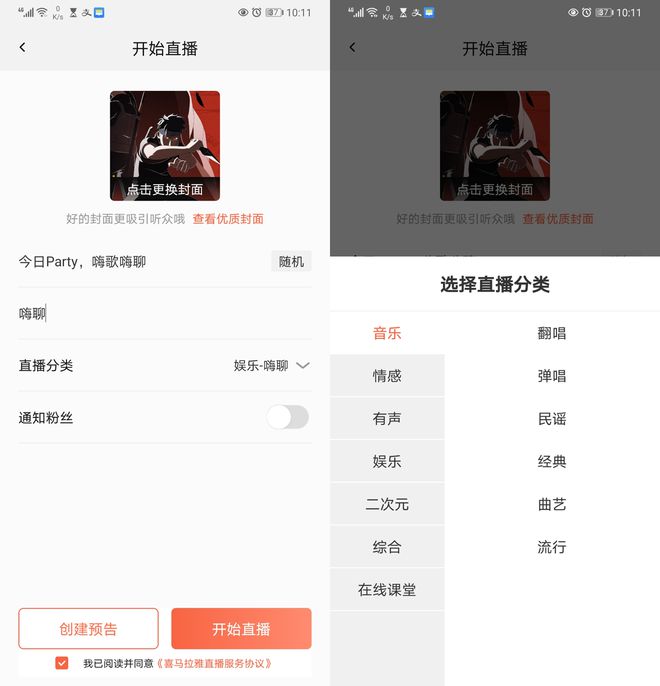Expand the 直播分类 dropdown showing 娱乐-嗨聊

point(270,366)
